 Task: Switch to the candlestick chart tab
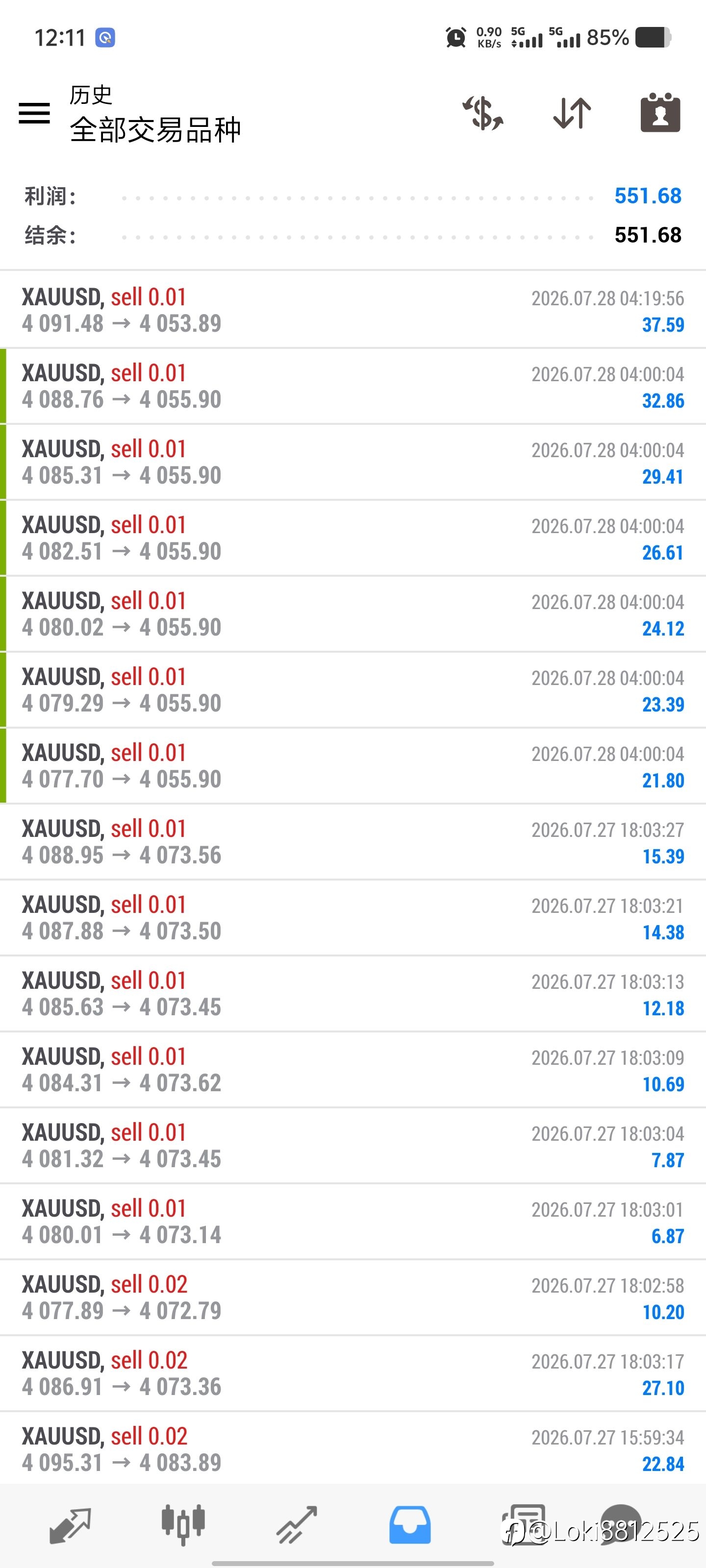tap(183, 1524)
